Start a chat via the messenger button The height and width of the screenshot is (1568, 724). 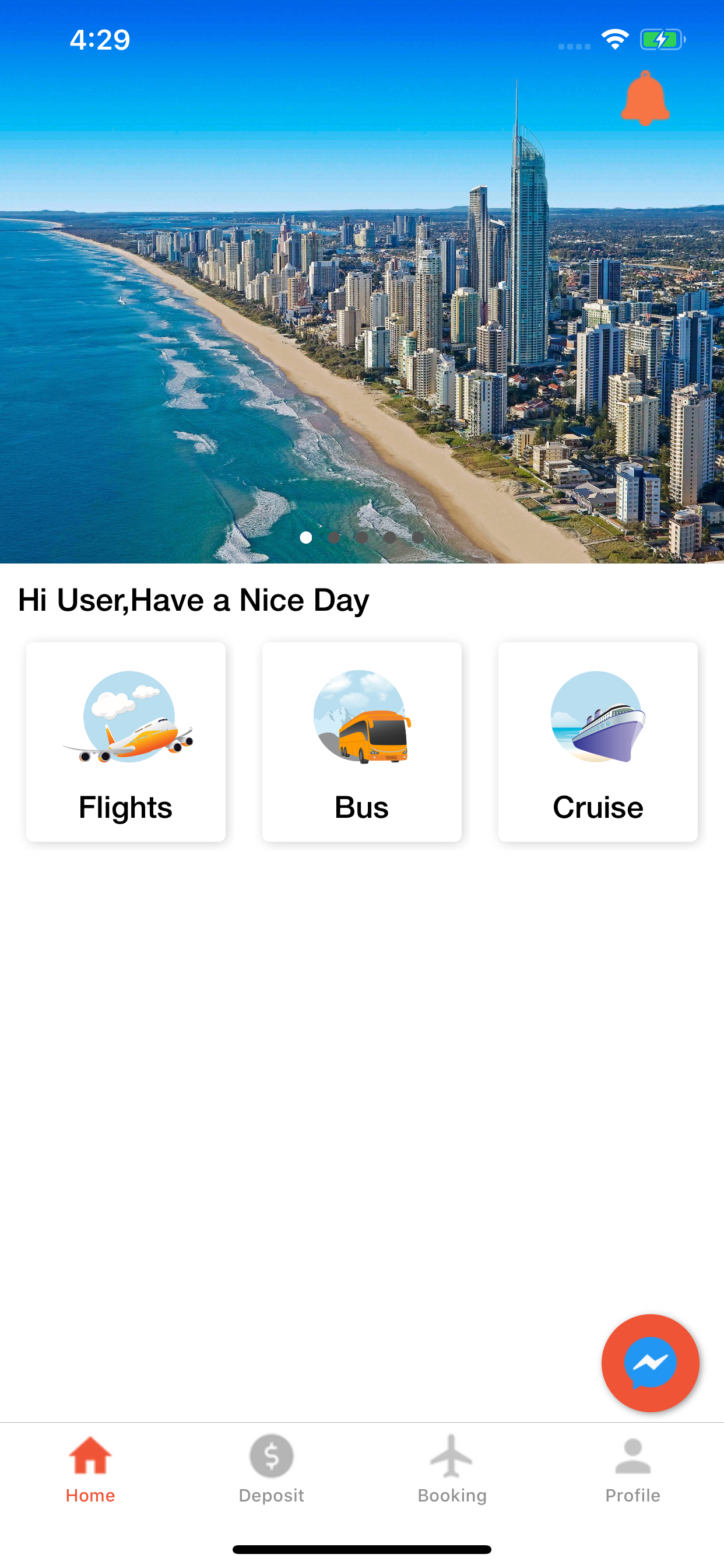(x=650, y=1362)
